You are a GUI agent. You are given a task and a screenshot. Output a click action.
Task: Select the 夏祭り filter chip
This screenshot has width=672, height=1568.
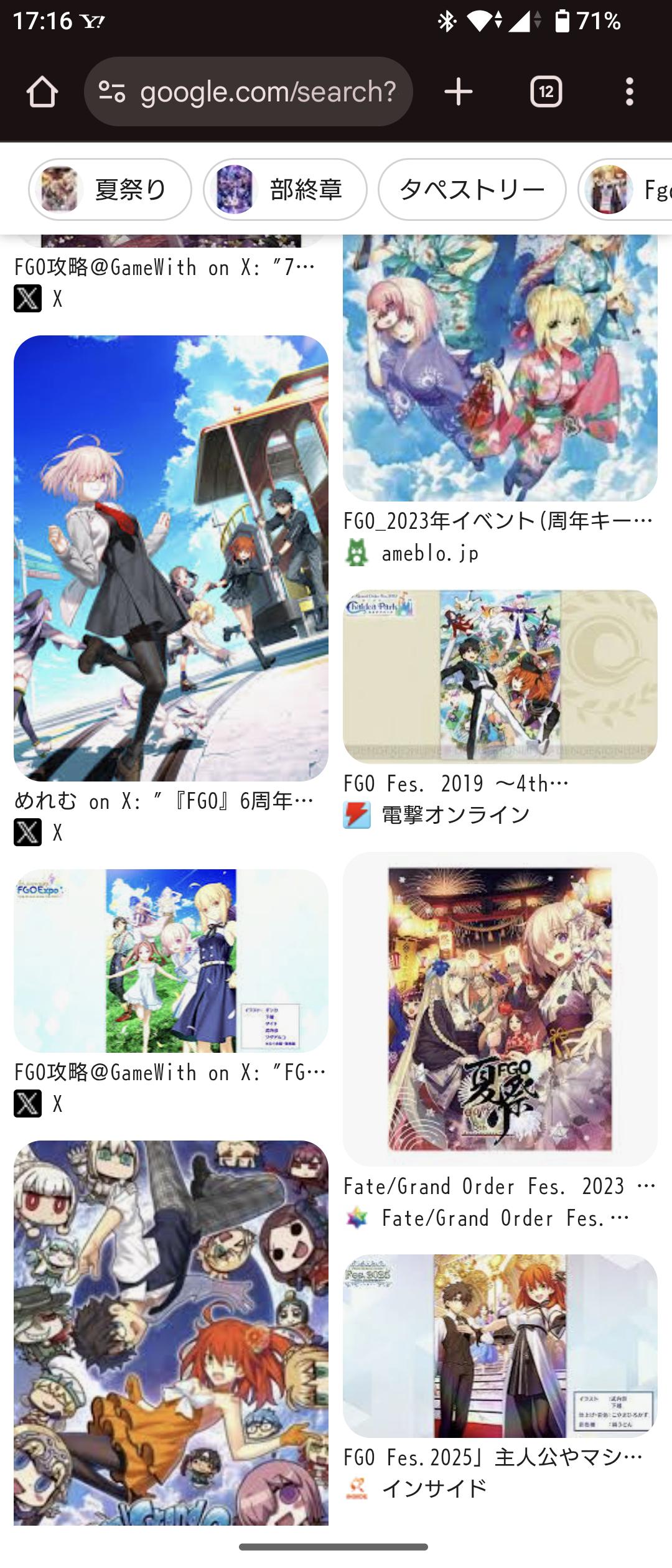pyautogui.click(x=110, y=189)
